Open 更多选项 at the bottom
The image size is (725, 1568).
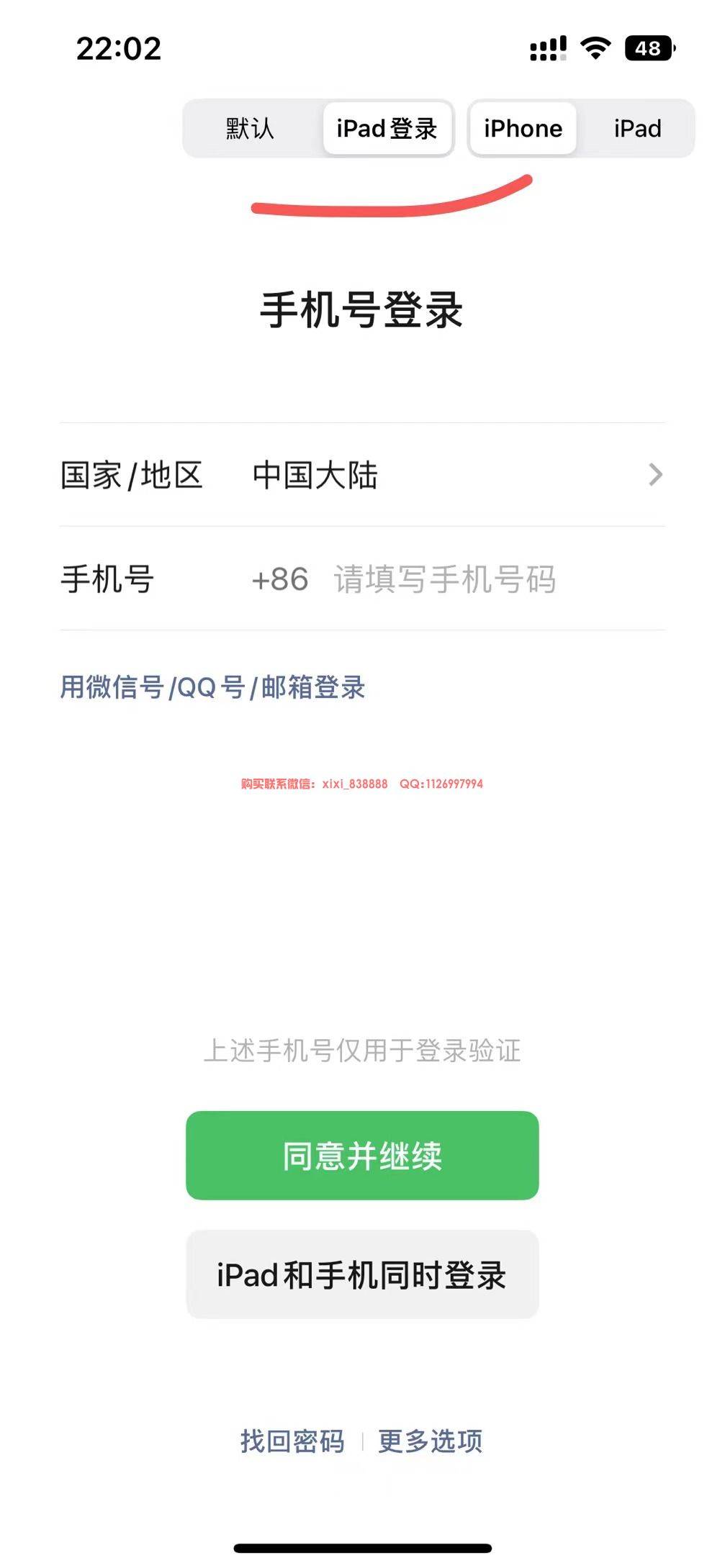430,1441
